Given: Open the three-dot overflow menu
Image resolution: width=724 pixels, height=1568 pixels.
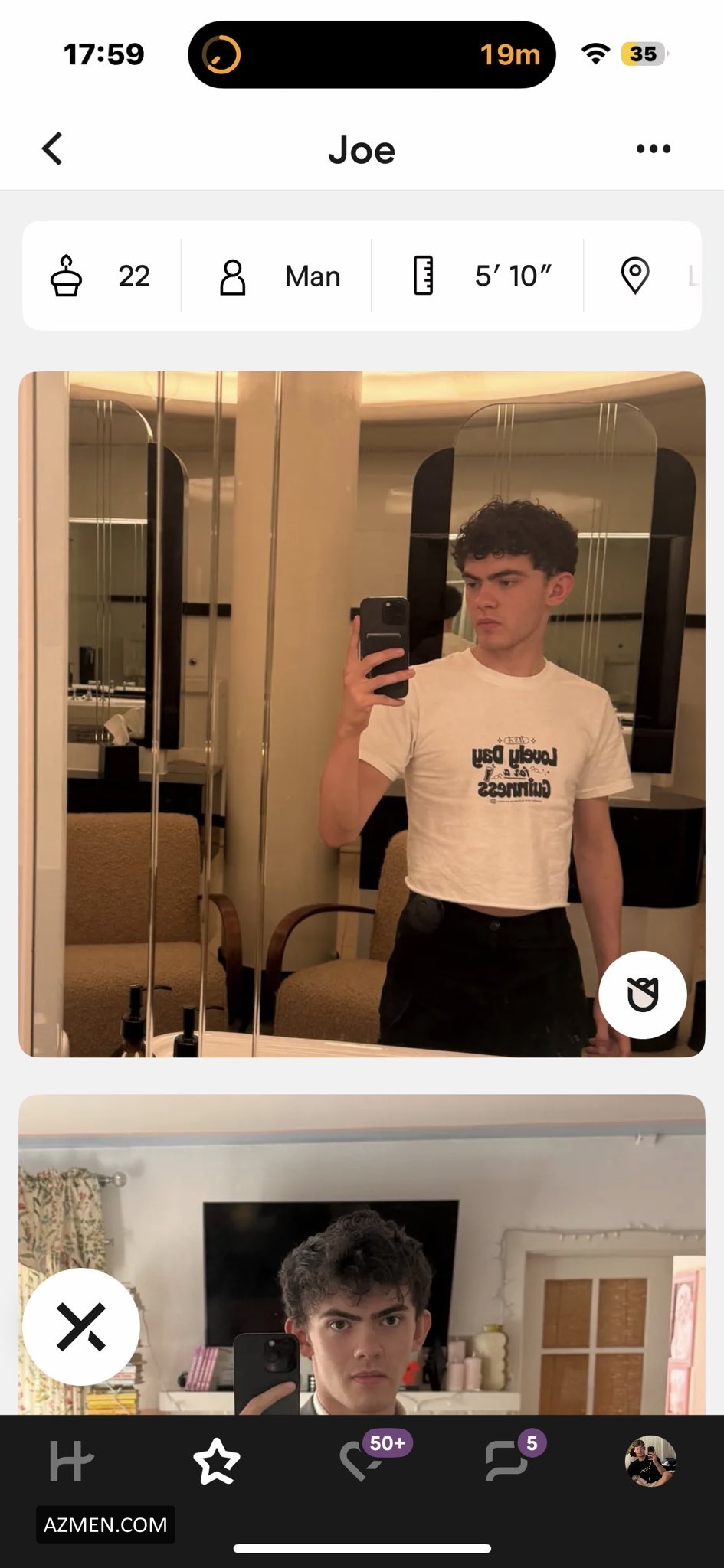Looking at the screenshot, I should pyautogui.click(x=653, y=149).
